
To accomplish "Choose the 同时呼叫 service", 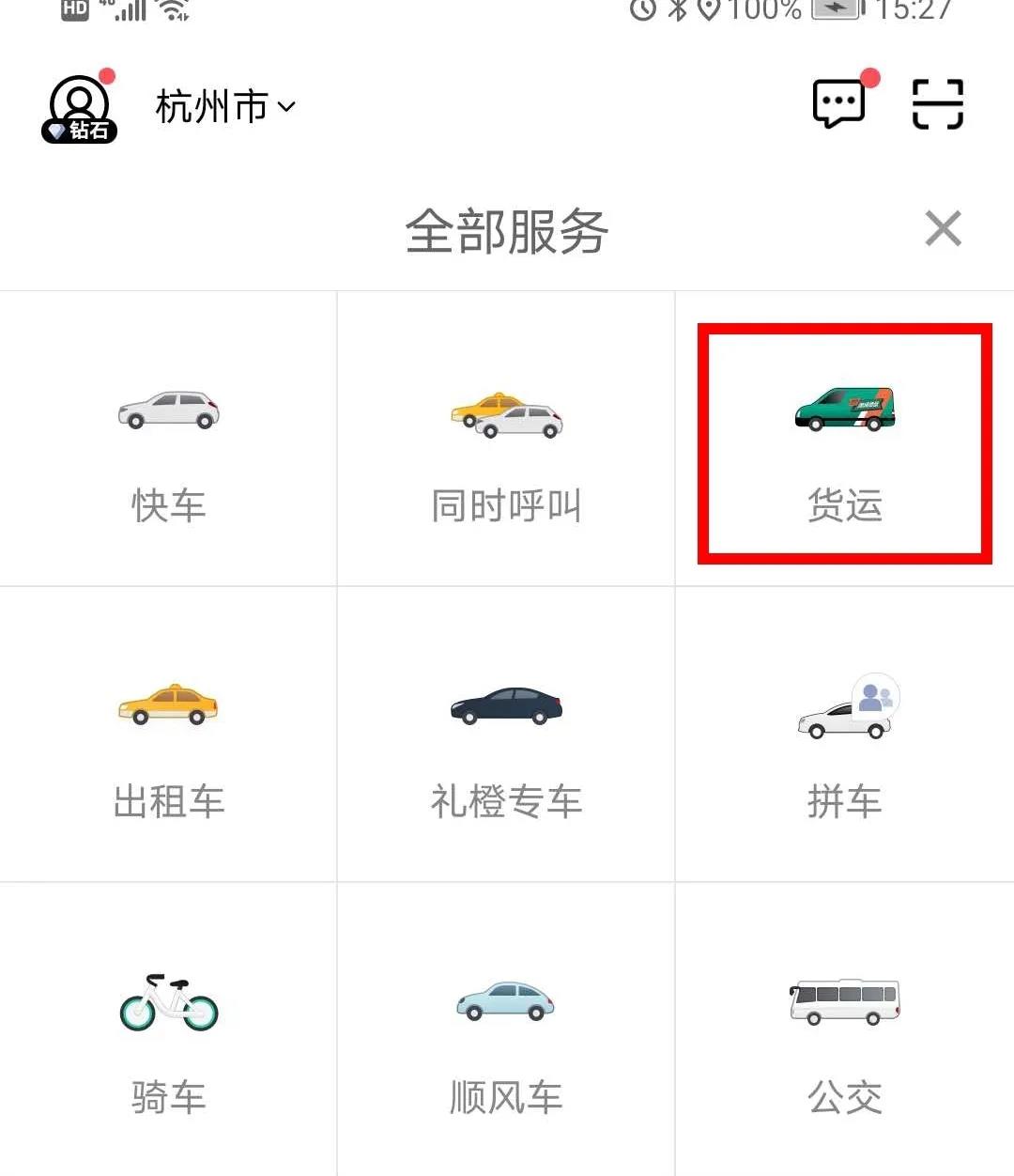I will [x=506, y=440].
